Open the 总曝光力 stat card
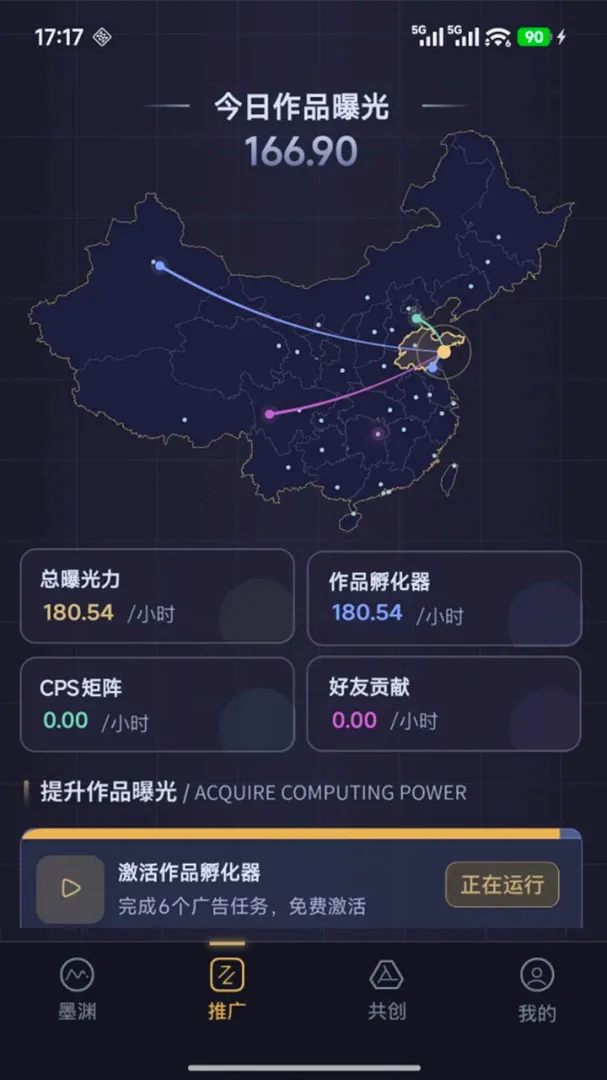 (157, 596)
